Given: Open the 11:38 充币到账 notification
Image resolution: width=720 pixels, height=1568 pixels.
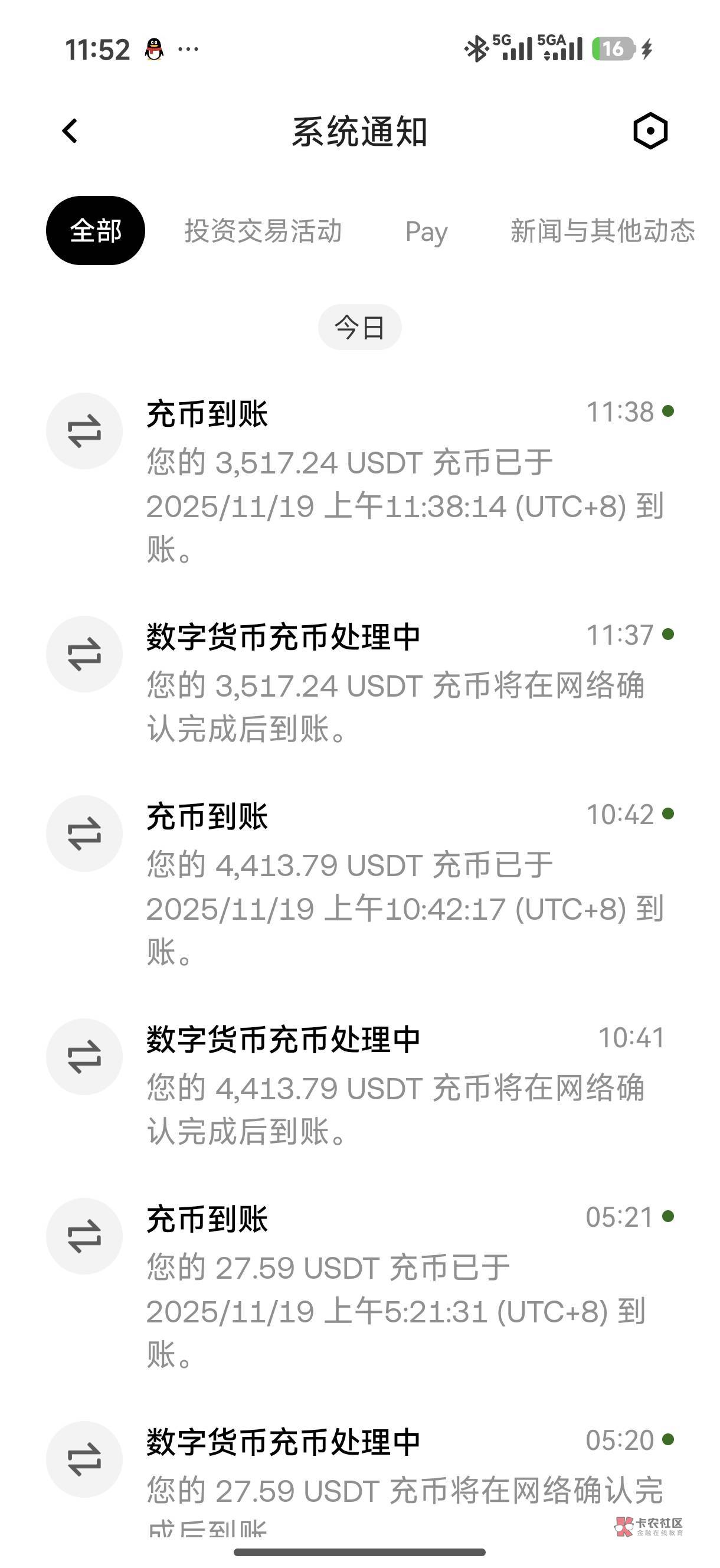Looking at the screenshot, I should coord(390,481).
